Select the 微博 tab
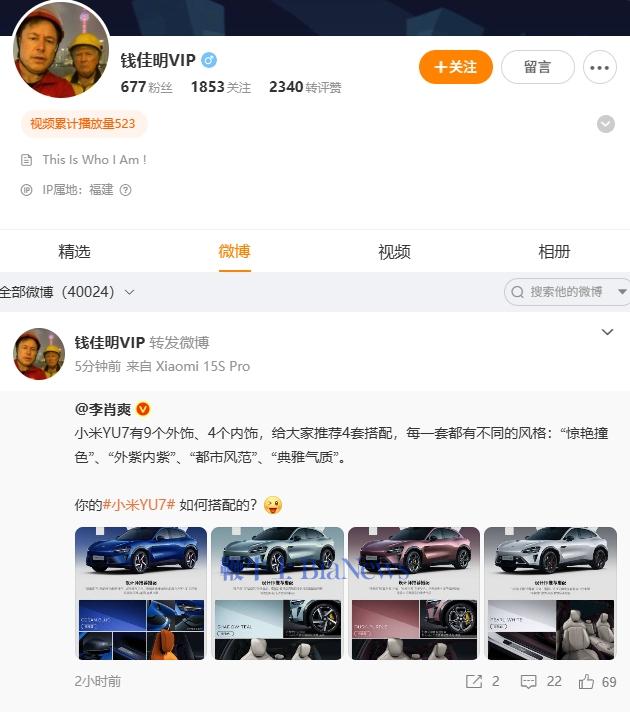630x712 pixels. [234, 251]
